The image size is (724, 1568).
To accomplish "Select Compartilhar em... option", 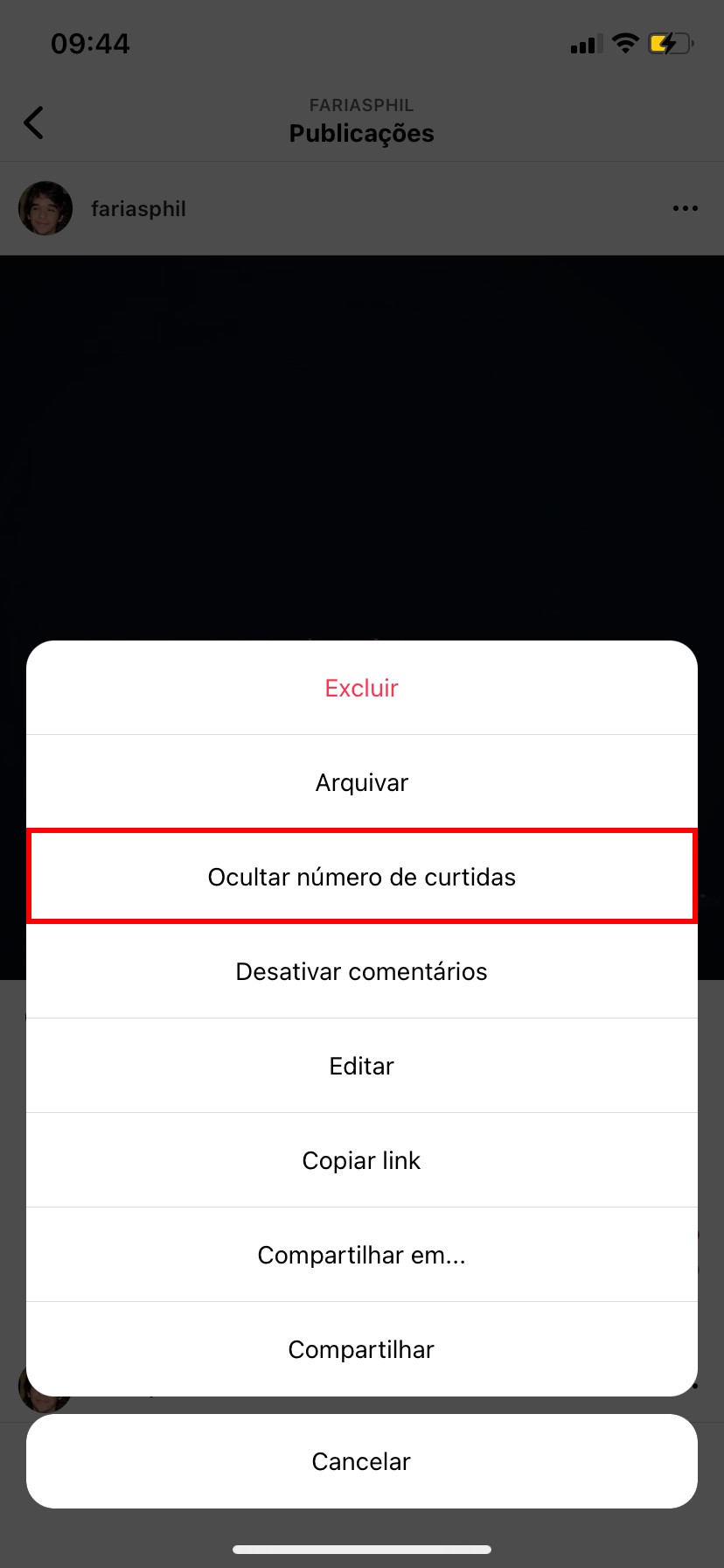I will [361, 1255].
